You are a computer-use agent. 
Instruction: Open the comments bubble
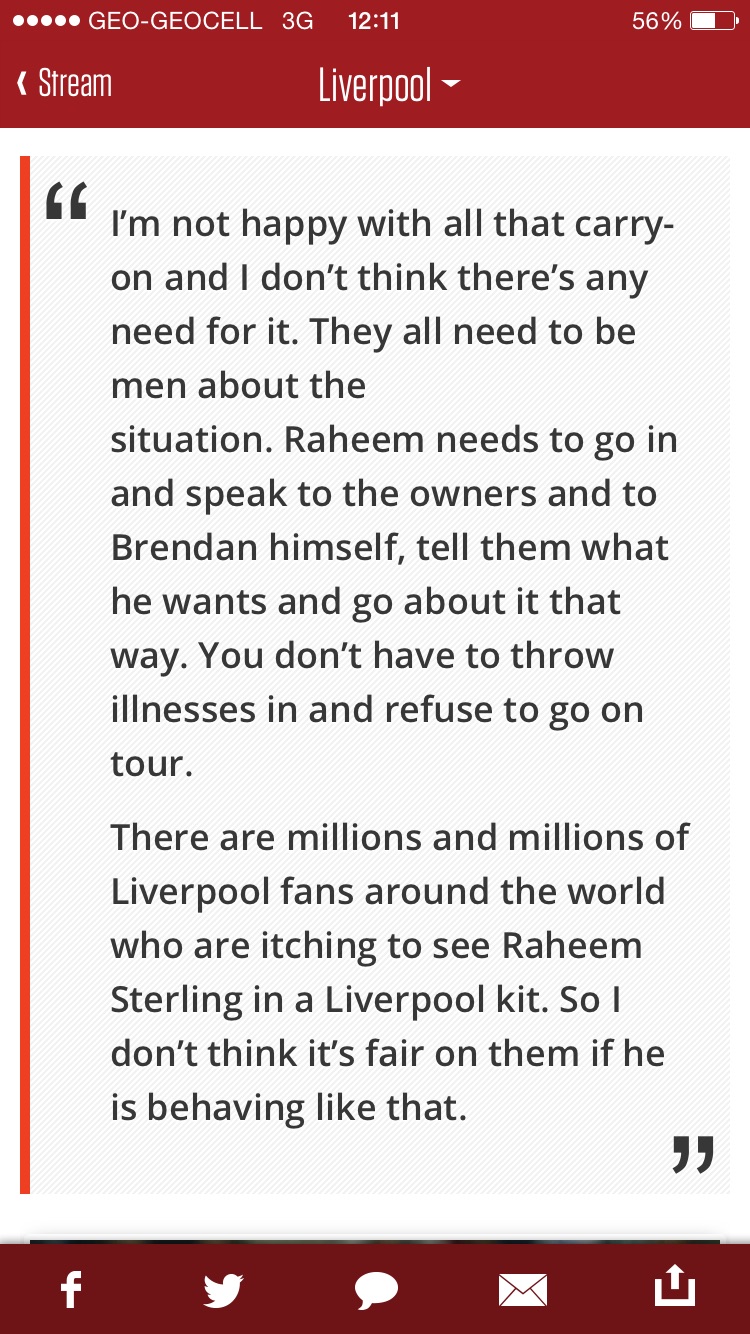tap(376, 1289)
